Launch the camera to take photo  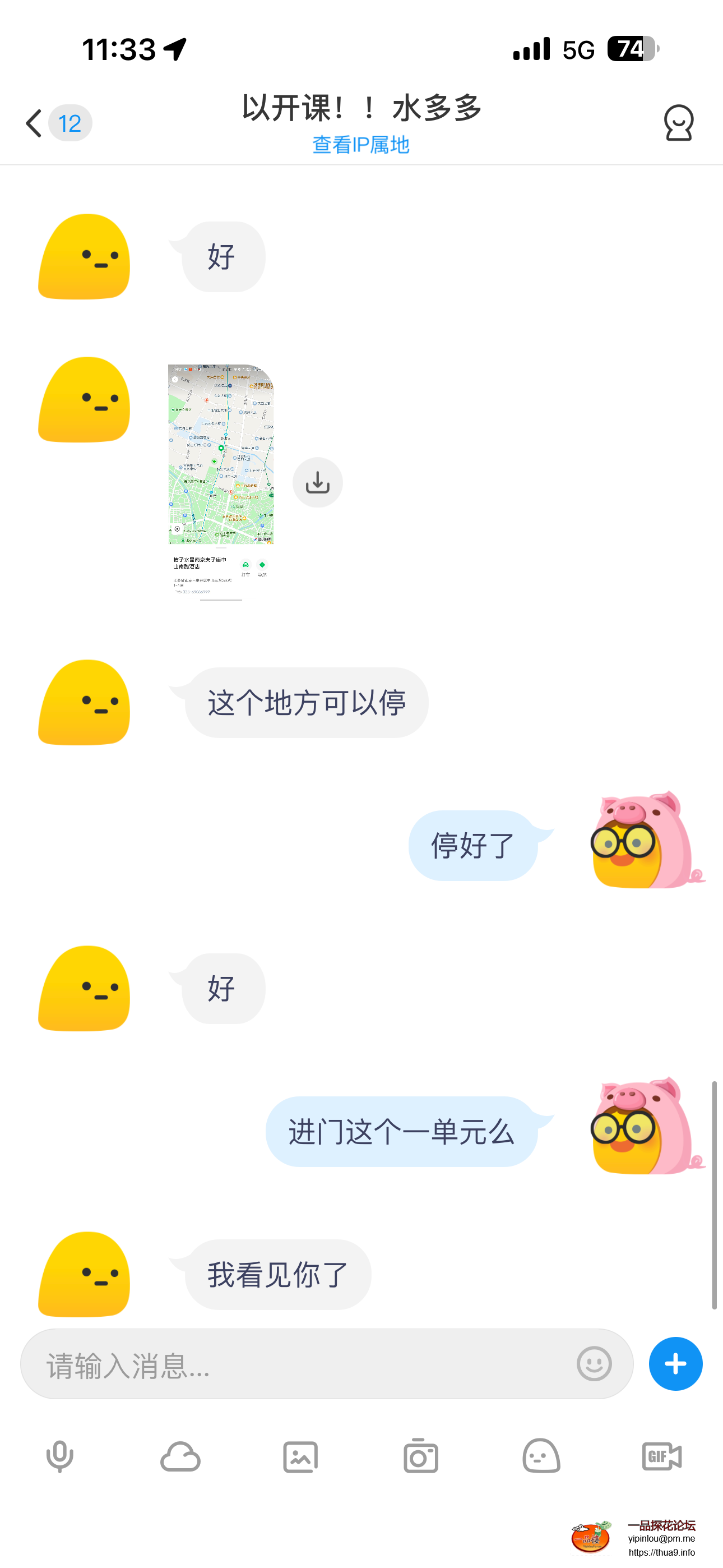(420, 1456)
